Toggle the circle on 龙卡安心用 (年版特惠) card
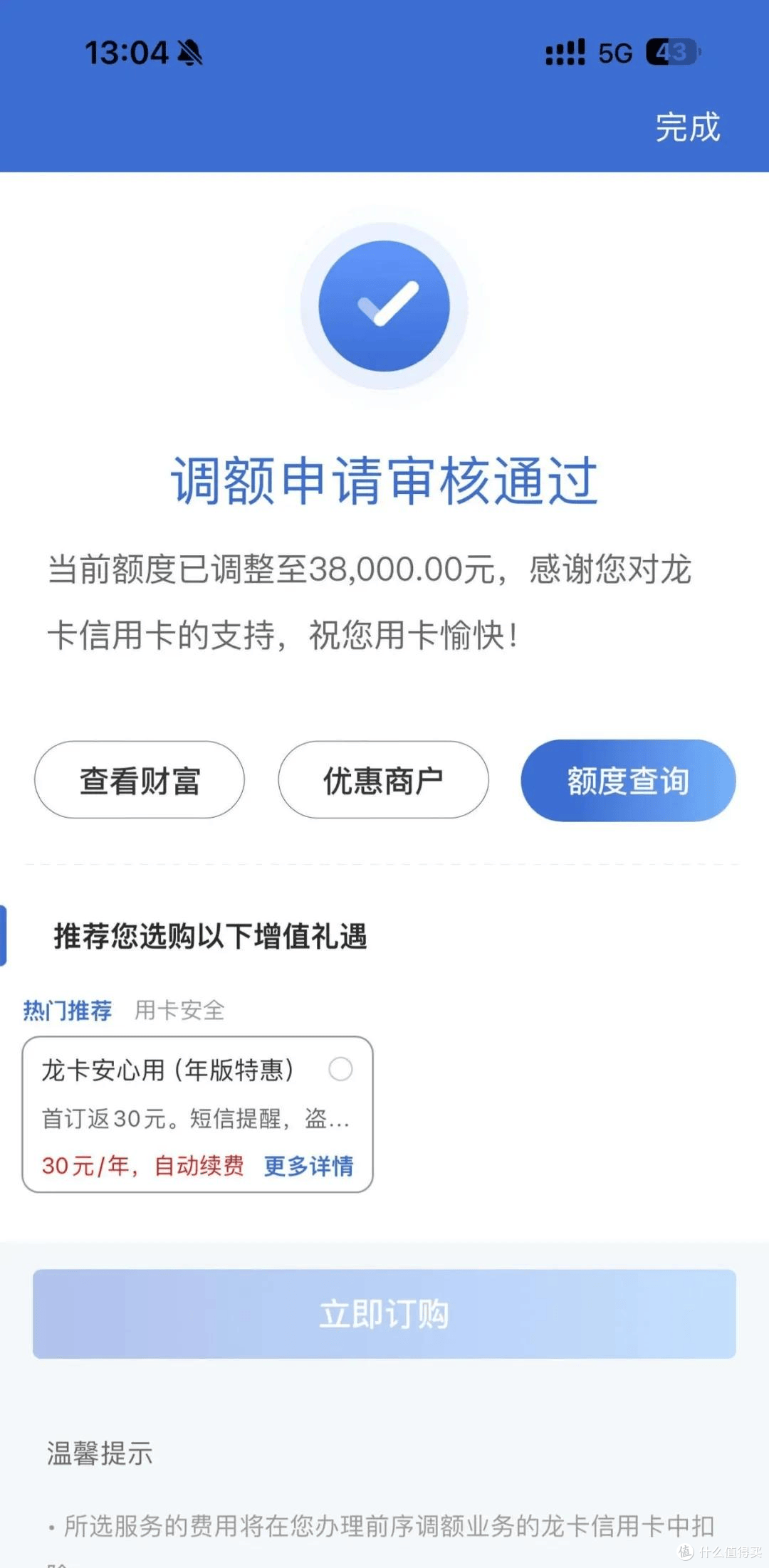The image size is (769, 1568). (340, 1069)
